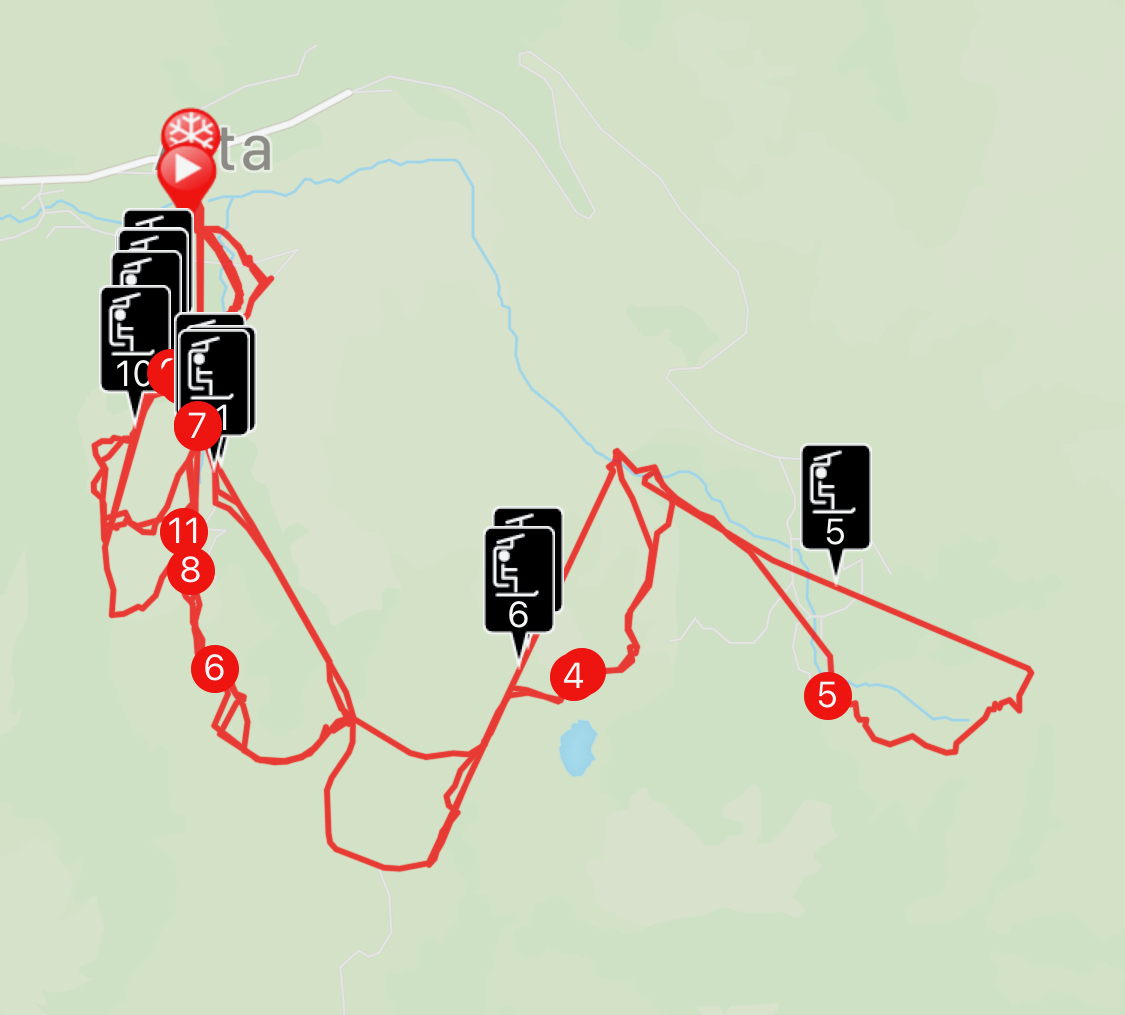This screenshot has height=1015, width=1125.
Task: Tap the red start marker with play icon
Action: pos(187,169)
